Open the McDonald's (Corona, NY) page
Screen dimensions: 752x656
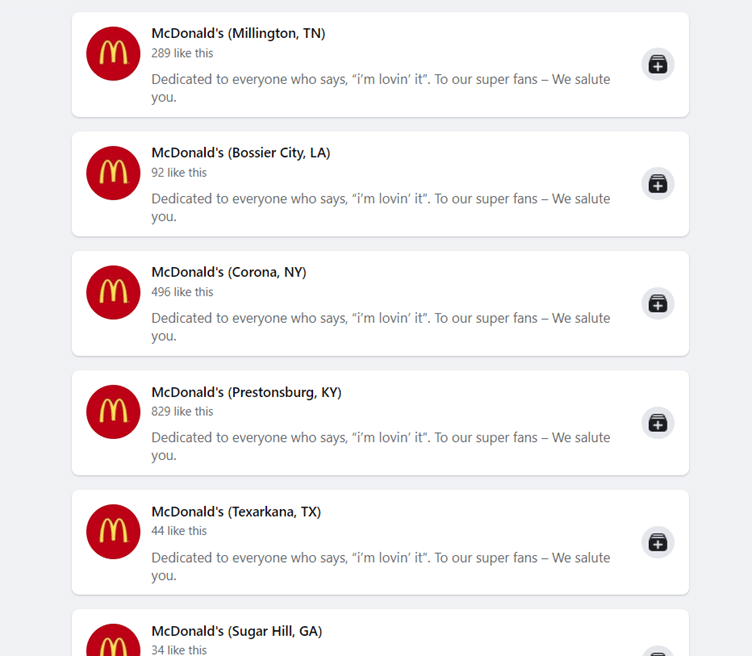(228, 272)
